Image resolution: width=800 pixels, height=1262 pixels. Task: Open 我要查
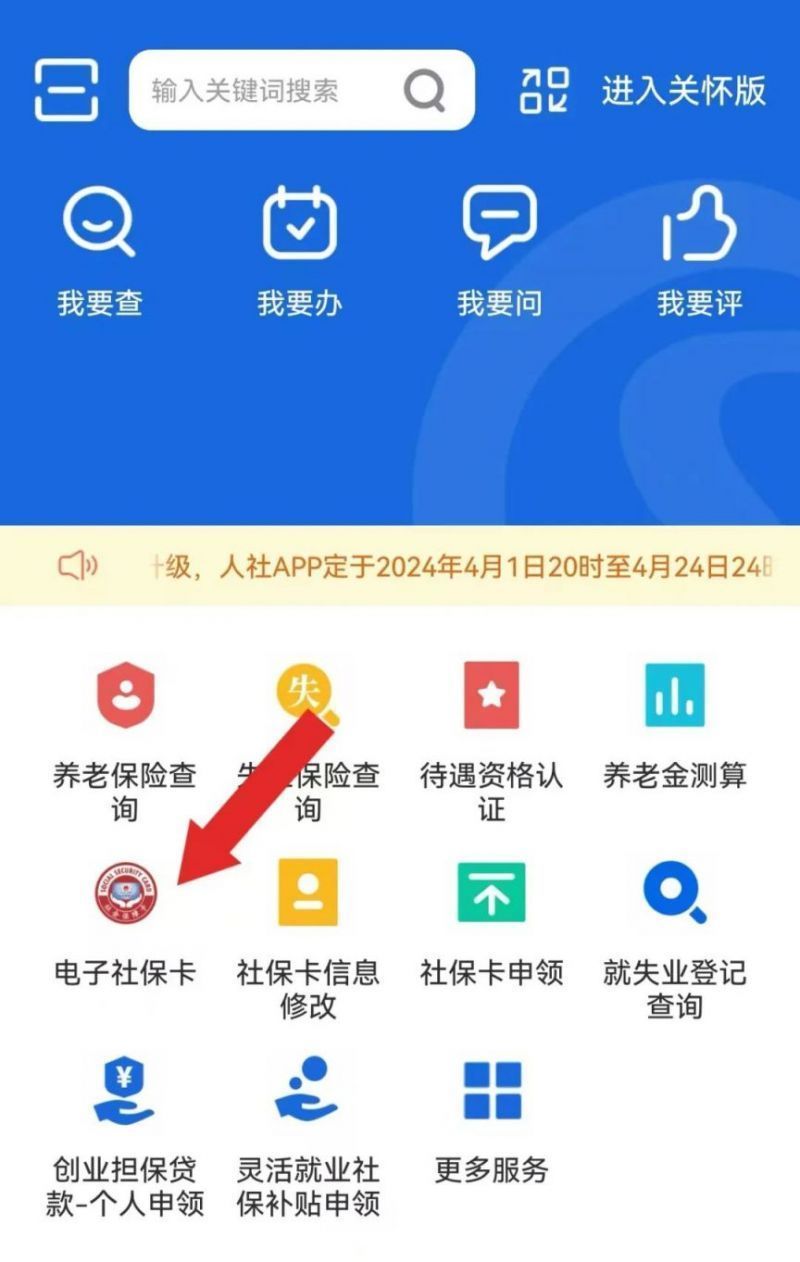tap(99, 252)
